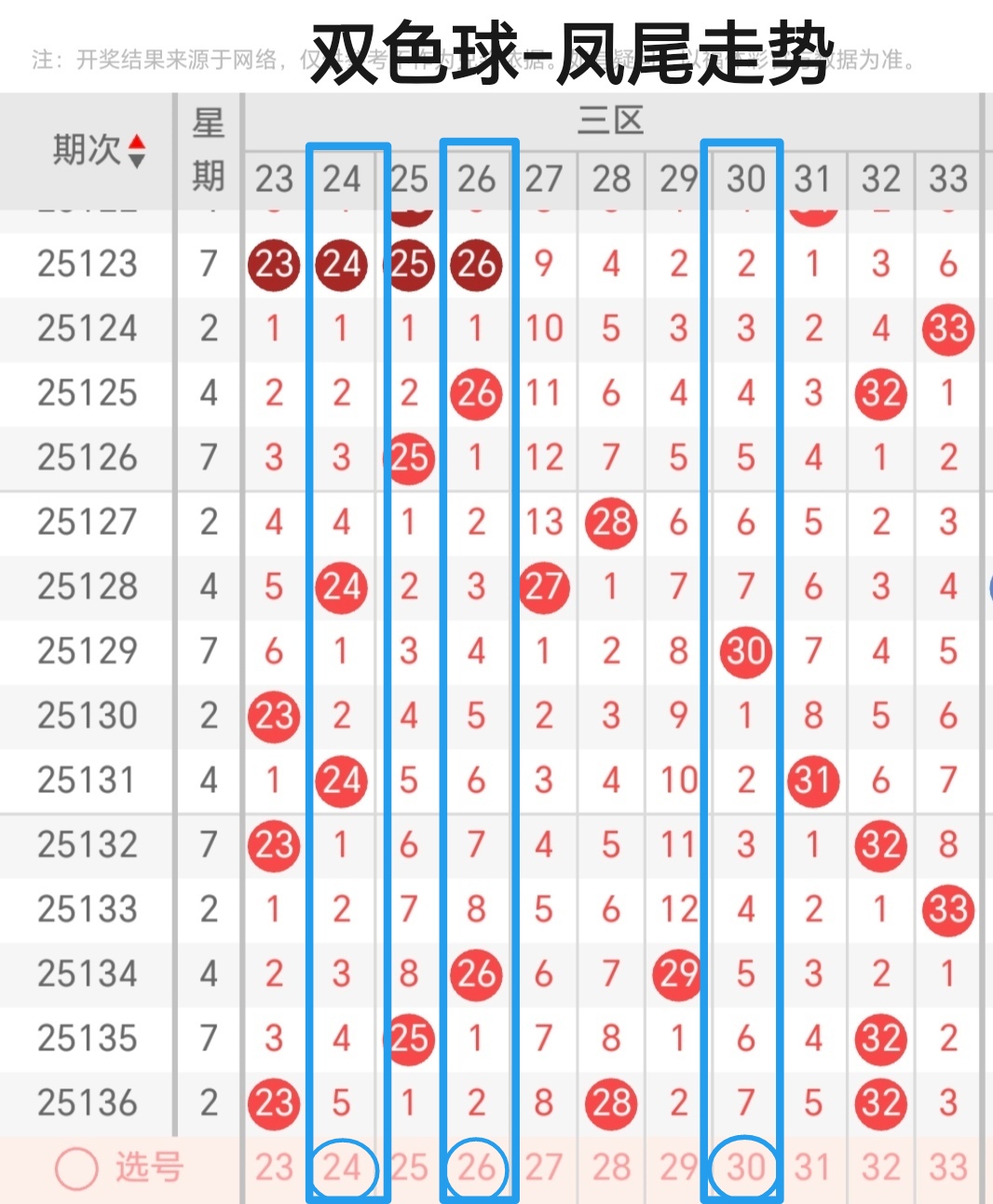This screenshot has width=993, height=1204.
Task: Click the red ball 28 in row 25127
Action: (611, 522)
